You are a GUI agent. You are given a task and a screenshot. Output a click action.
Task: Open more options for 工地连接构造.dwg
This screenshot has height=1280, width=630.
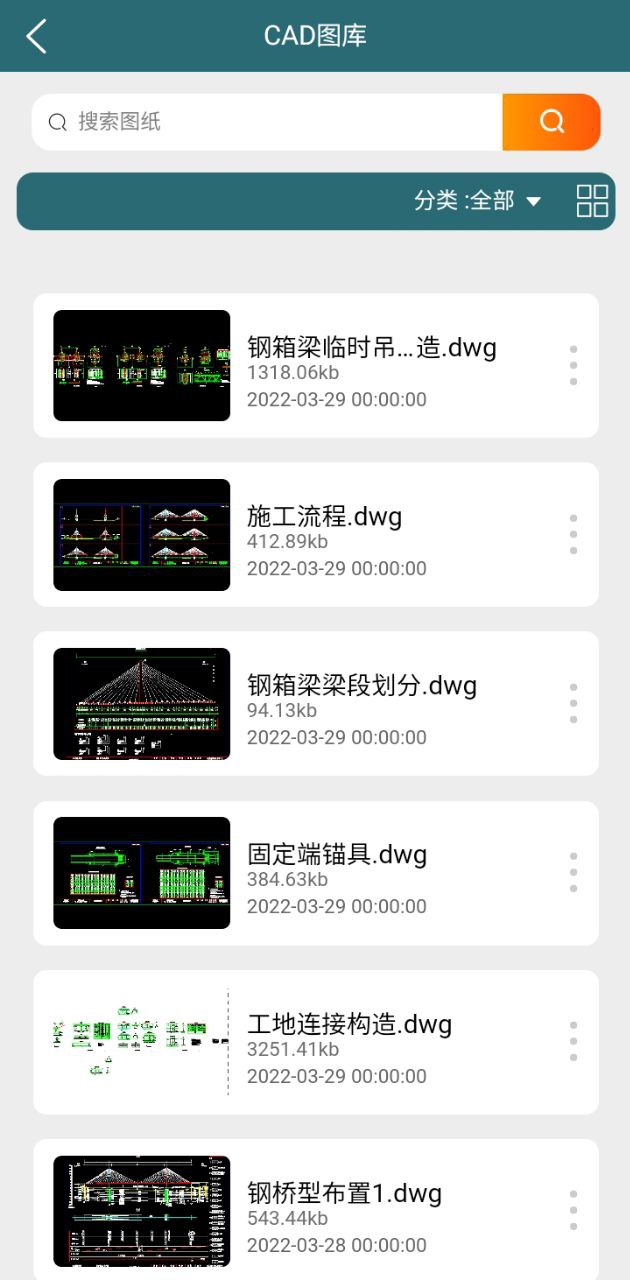point(573,1042)
